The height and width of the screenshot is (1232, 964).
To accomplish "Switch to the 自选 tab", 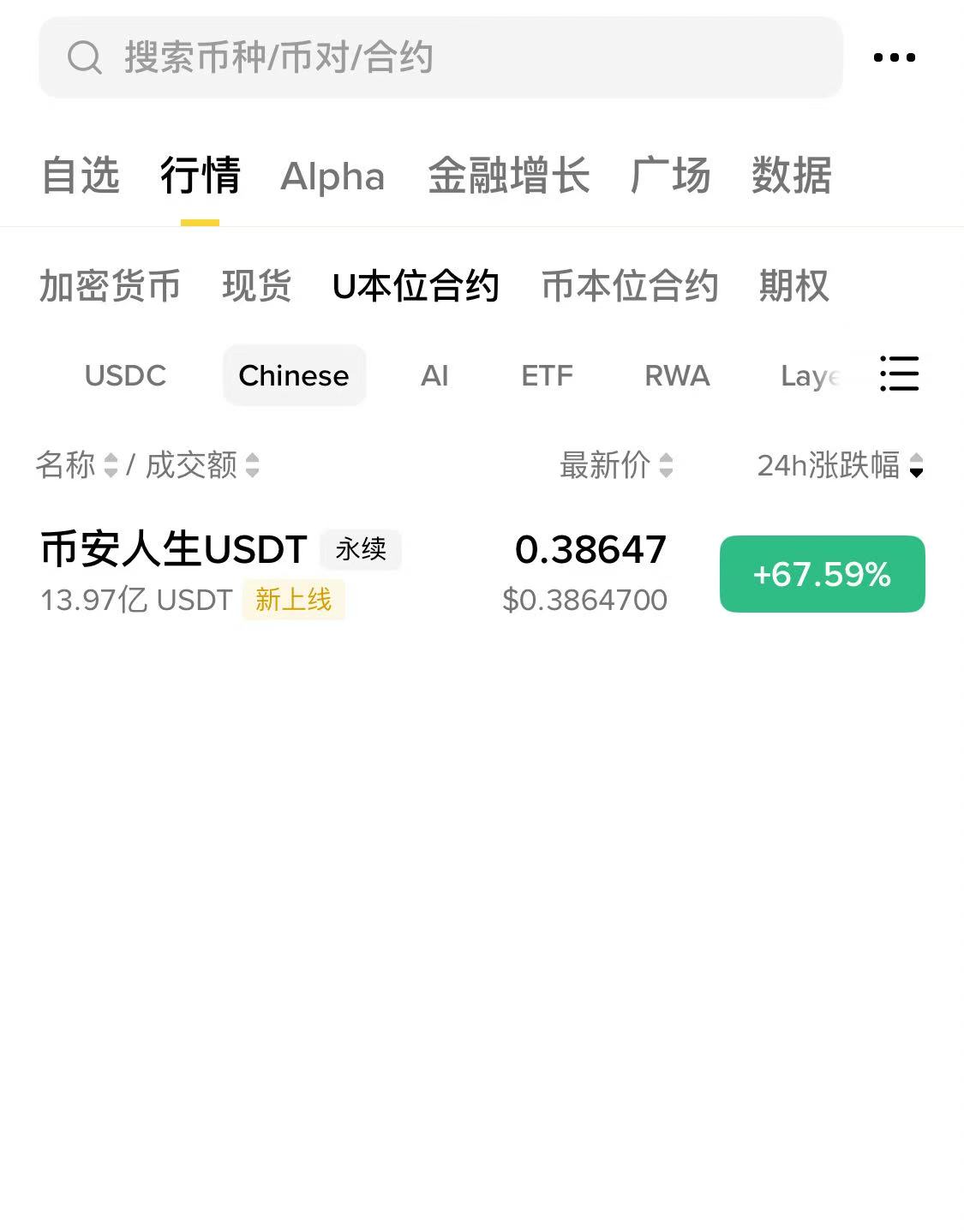I will (81, 176).
